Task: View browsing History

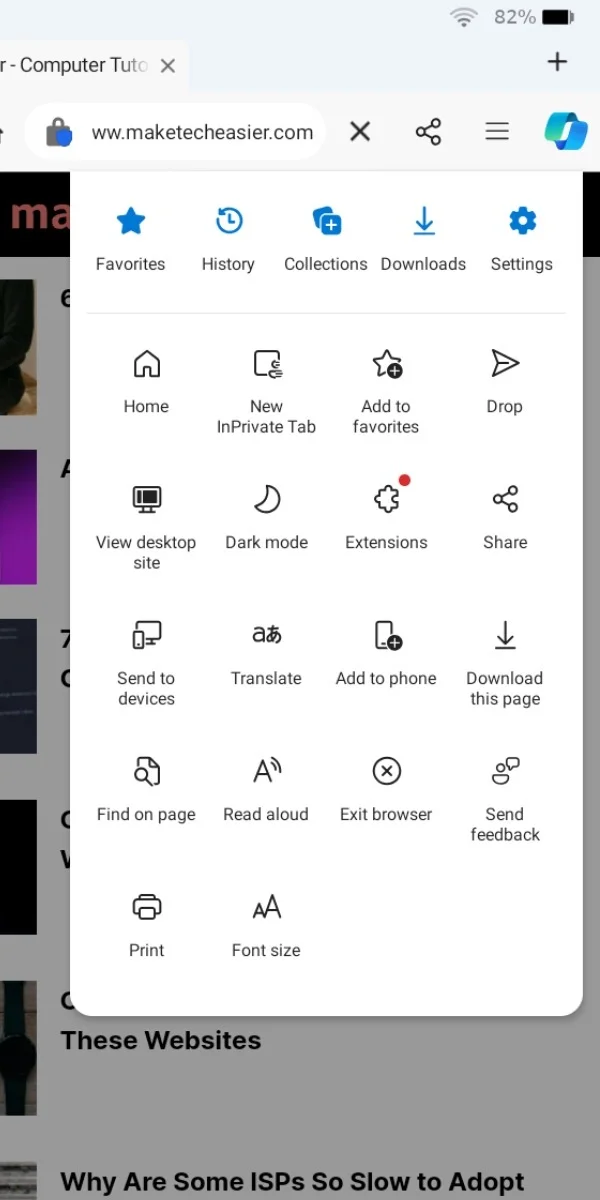Action: (228, 239)
